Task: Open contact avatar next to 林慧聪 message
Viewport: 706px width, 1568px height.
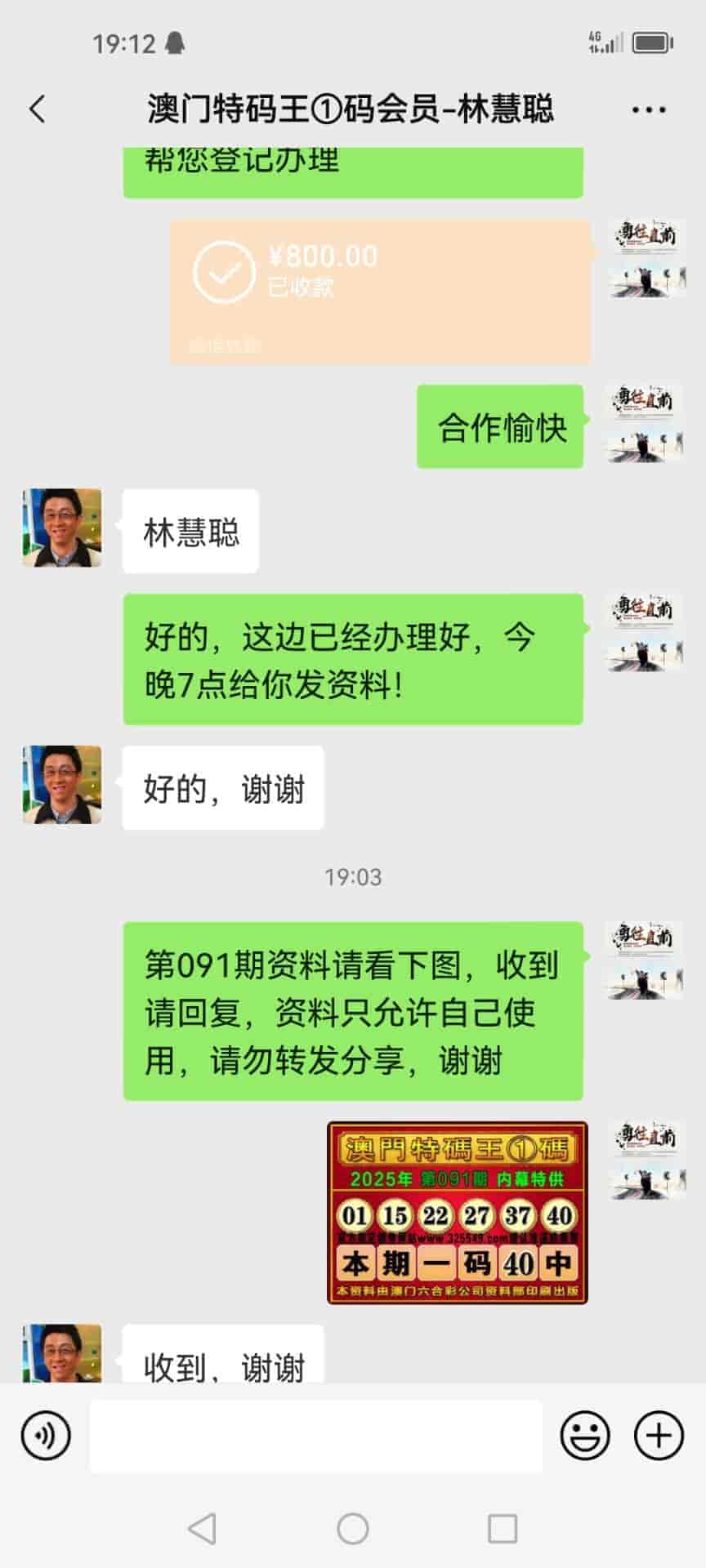Action: [62, 528]
